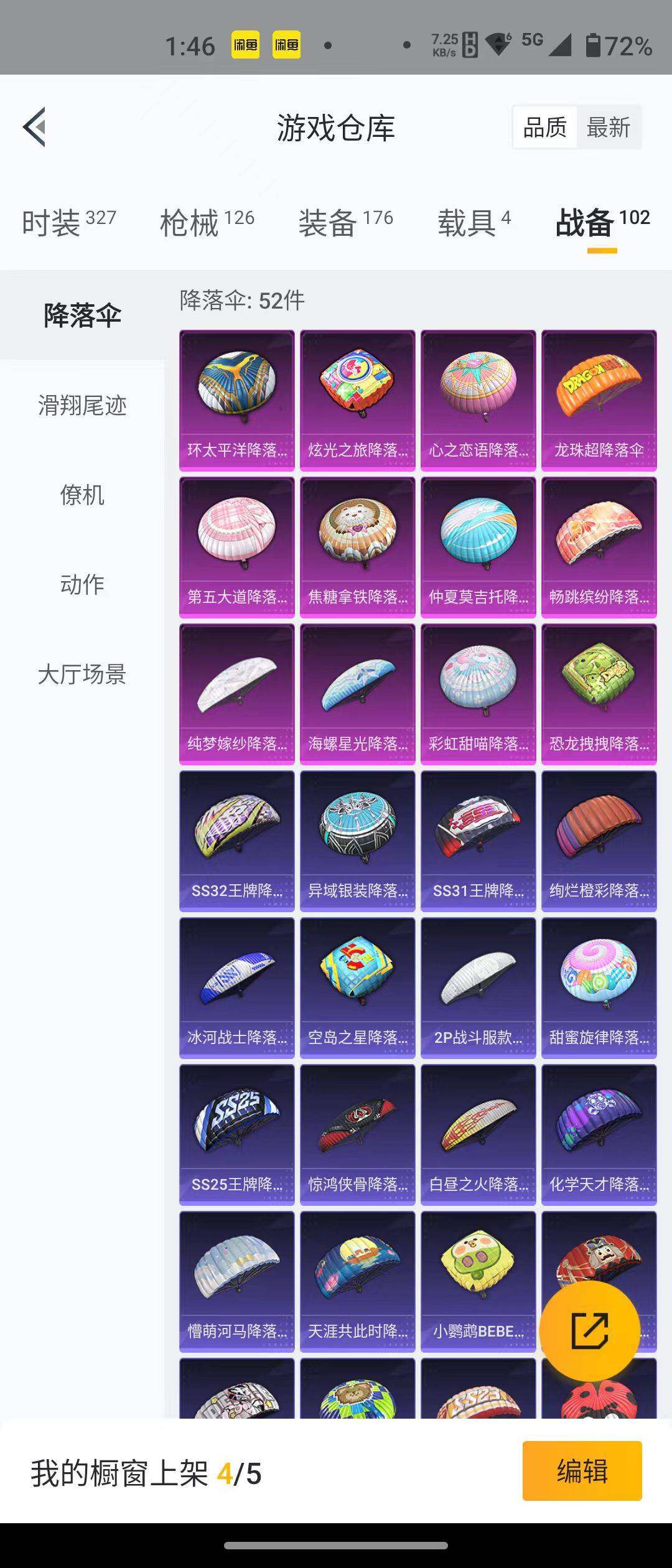672x1568 pixels.
Task: Enable 品质 sorting mode
Action: pyautogui.click(x=544, y=126)
